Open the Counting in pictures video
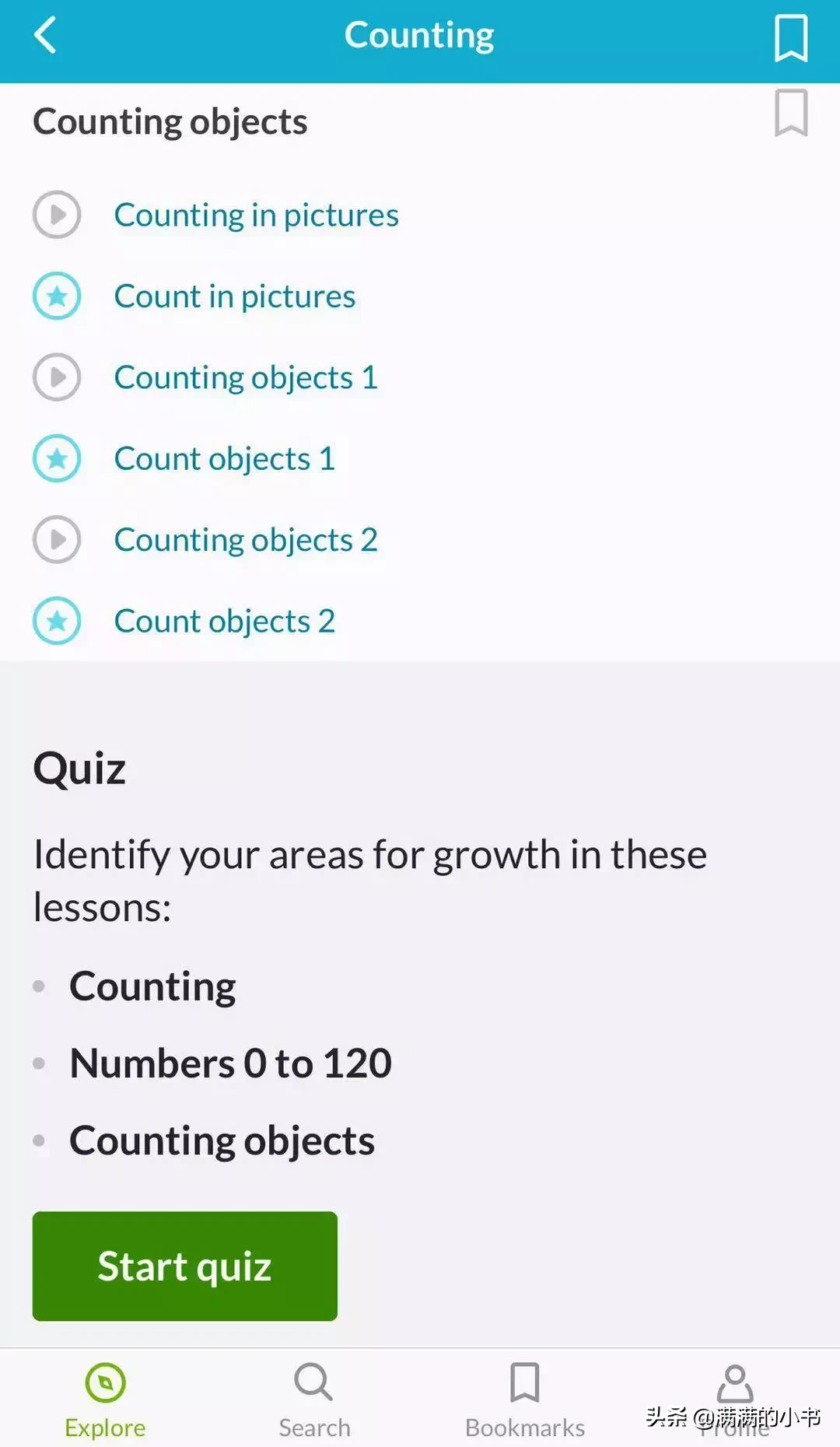The image size is (840, 1447). [x=256, y=215]
